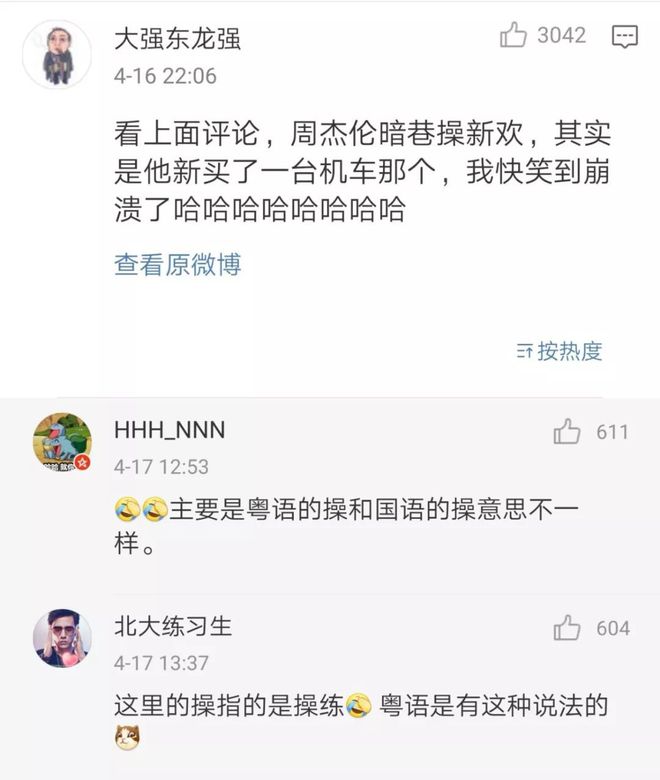View HHH_NNN's profile picture
Screen dimensions: 660x780
(62, 442)
